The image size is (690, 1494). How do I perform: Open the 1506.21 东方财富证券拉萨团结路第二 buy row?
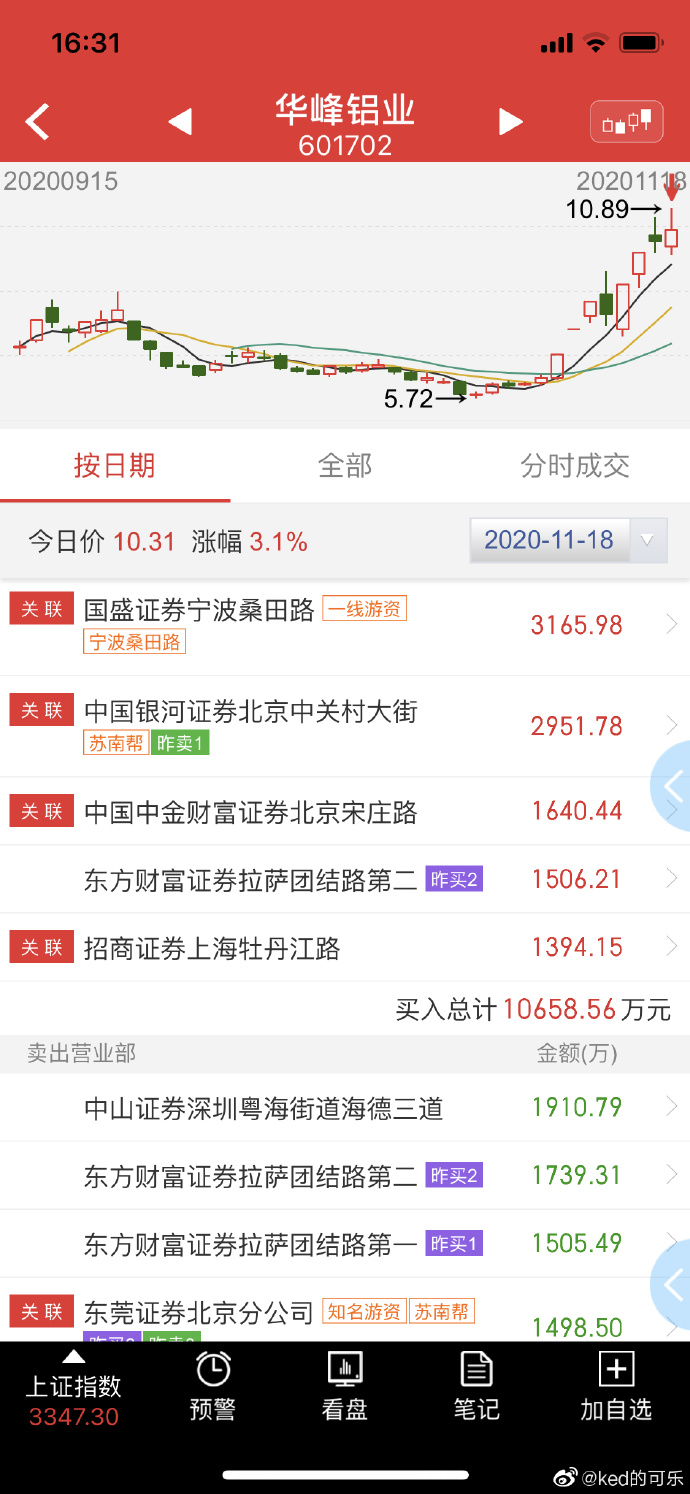tap(345, 879)
